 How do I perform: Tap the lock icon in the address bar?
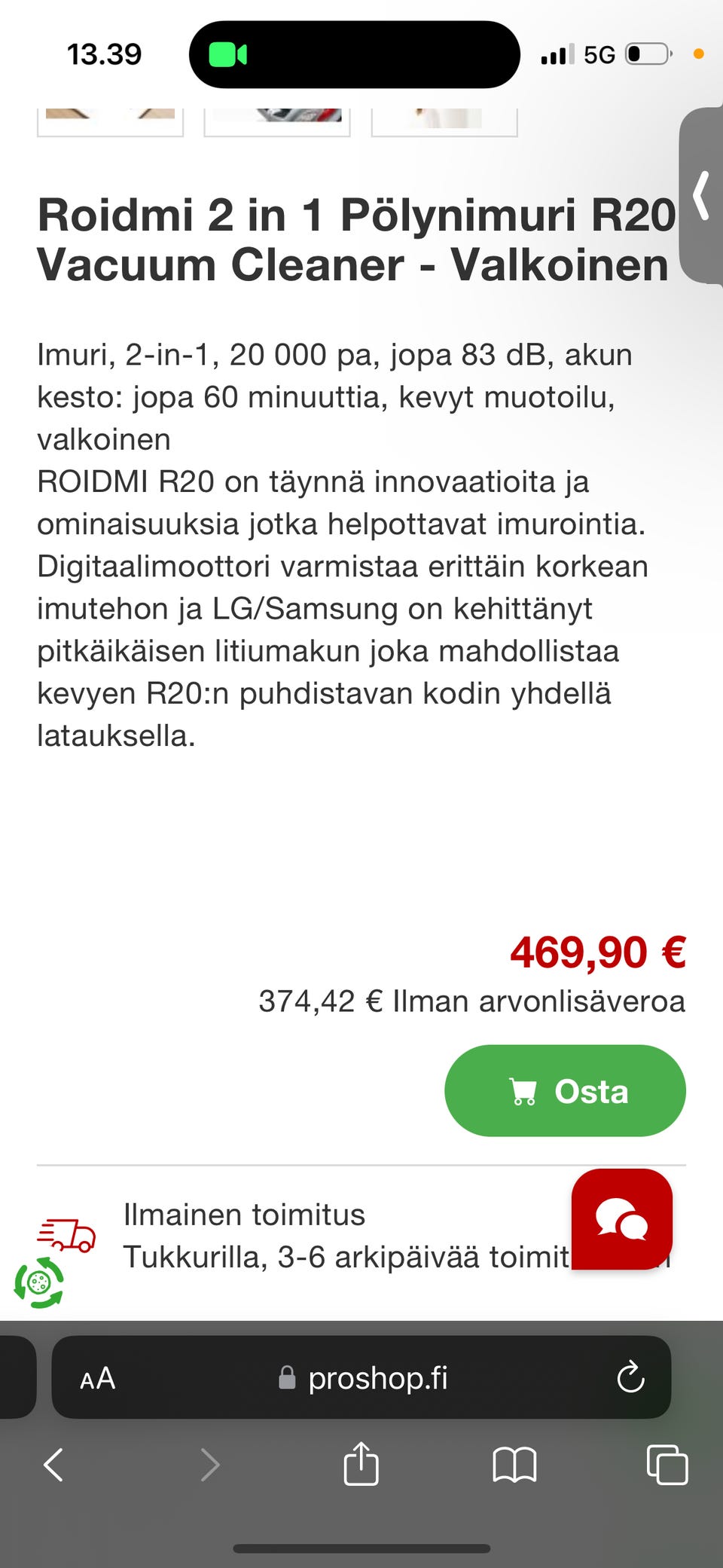click(x=287, y=1378)
